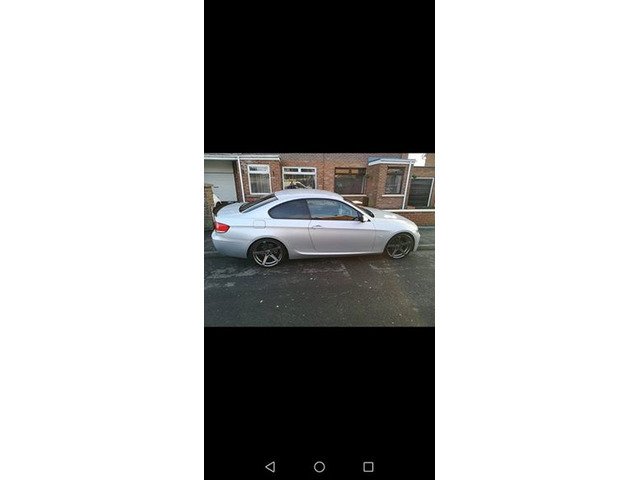Screen dimensions: 640x480
Task: Go back using the navigation bar
Action: tap(270, 466)
